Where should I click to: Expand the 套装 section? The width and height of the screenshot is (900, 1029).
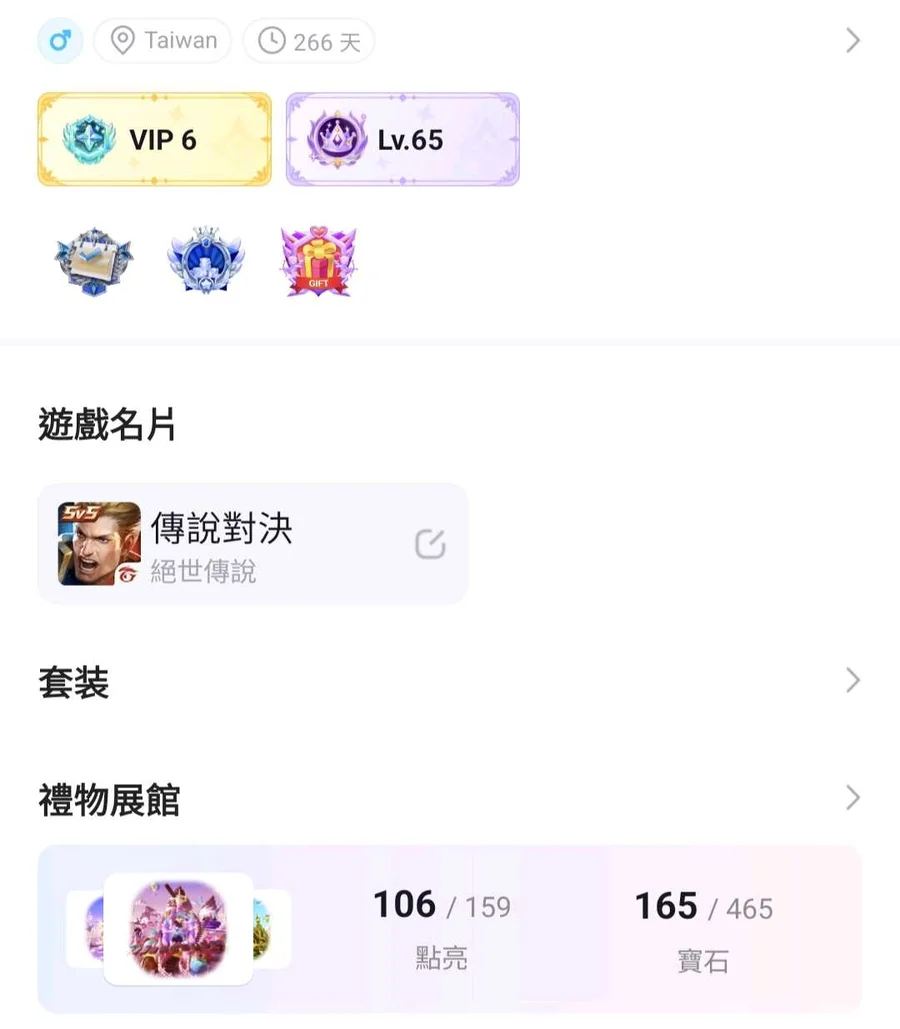click(x=852, y=681)
